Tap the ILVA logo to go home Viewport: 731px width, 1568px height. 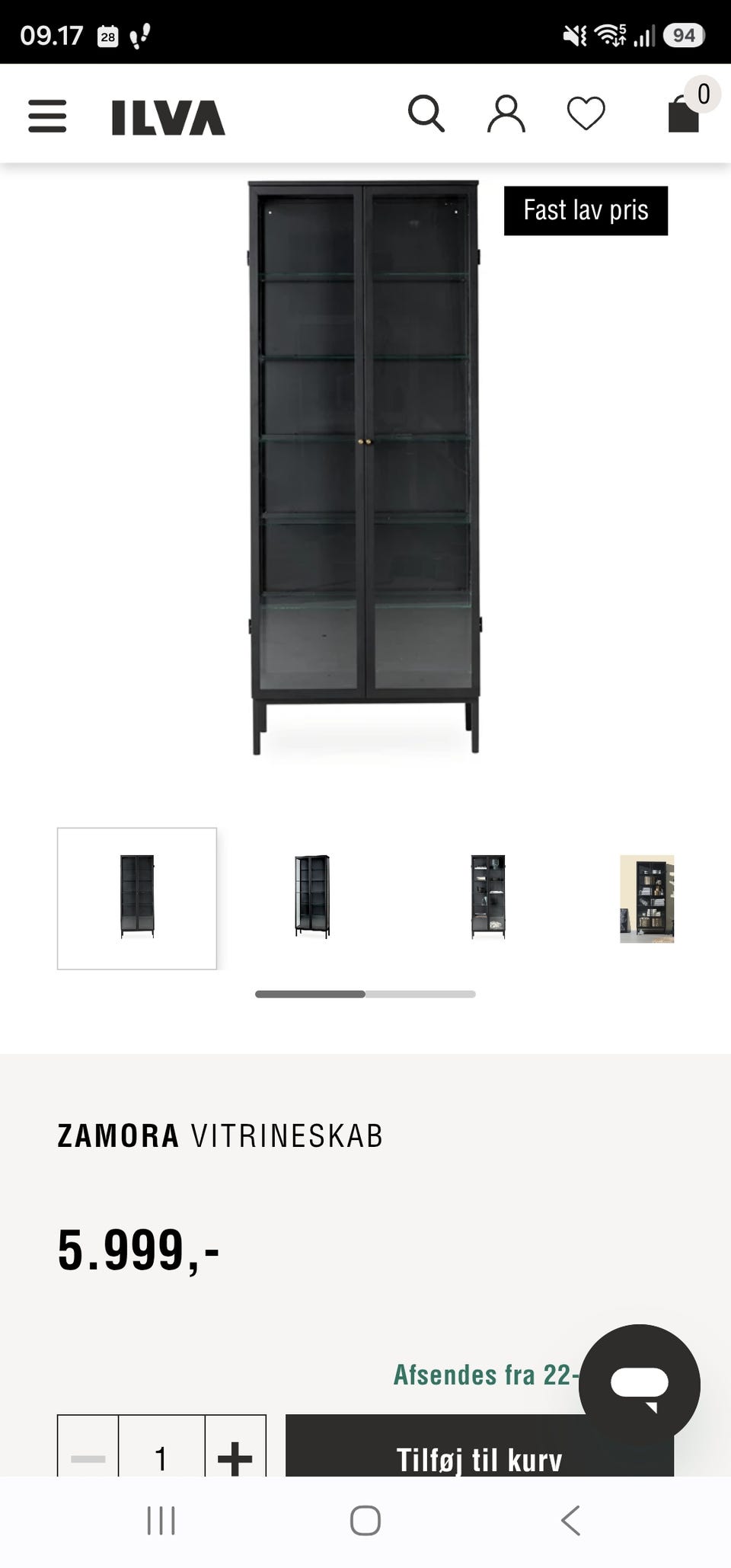point(168,117)
